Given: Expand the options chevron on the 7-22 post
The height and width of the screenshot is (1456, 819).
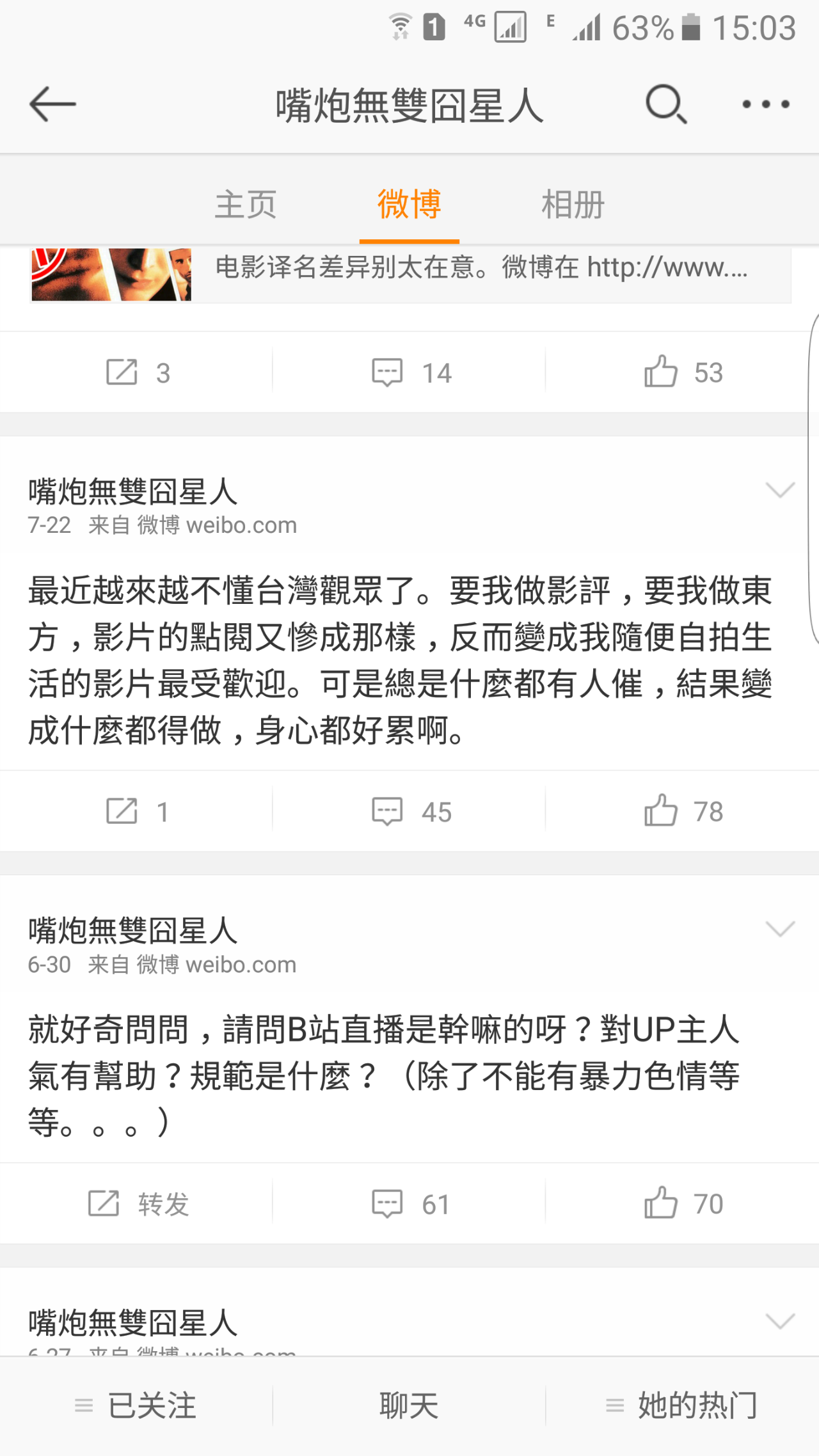Looking at the screenshot, I should 780,490.
